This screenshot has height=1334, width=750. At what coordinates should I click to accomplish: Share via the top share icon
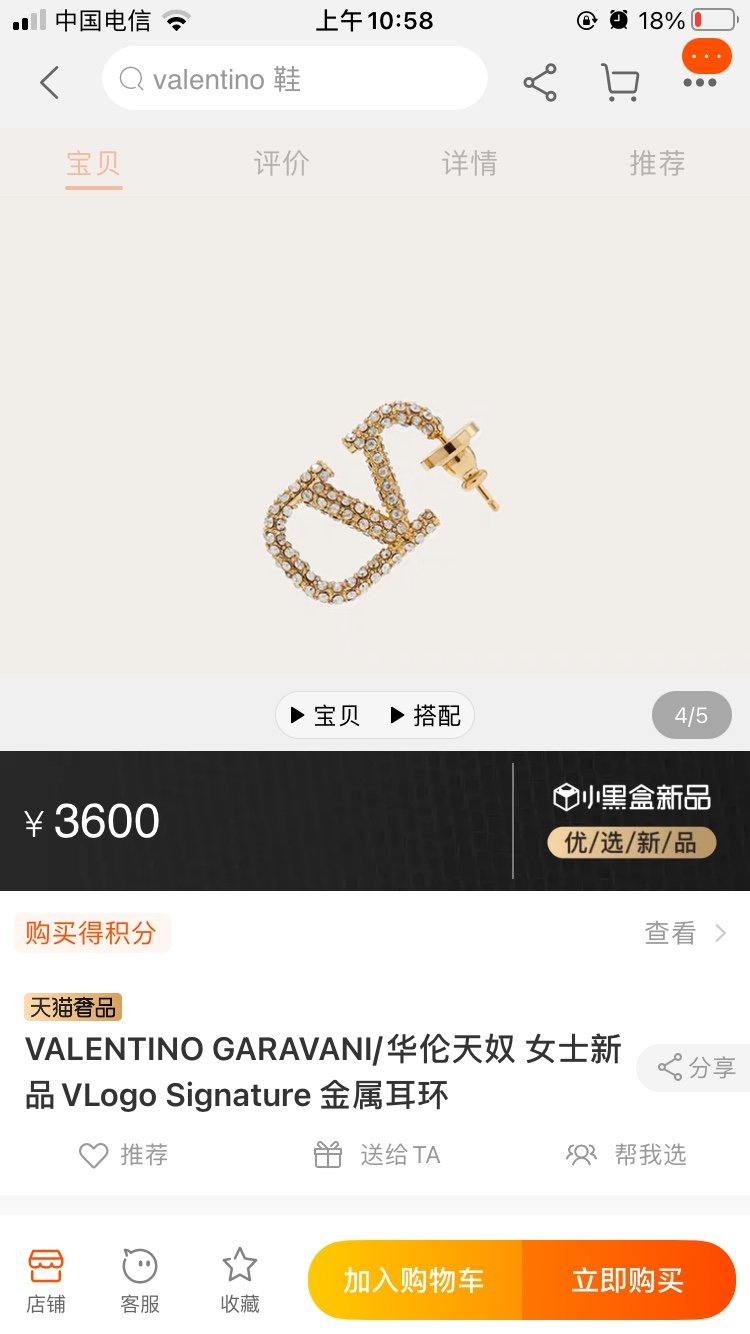(540, 83)
